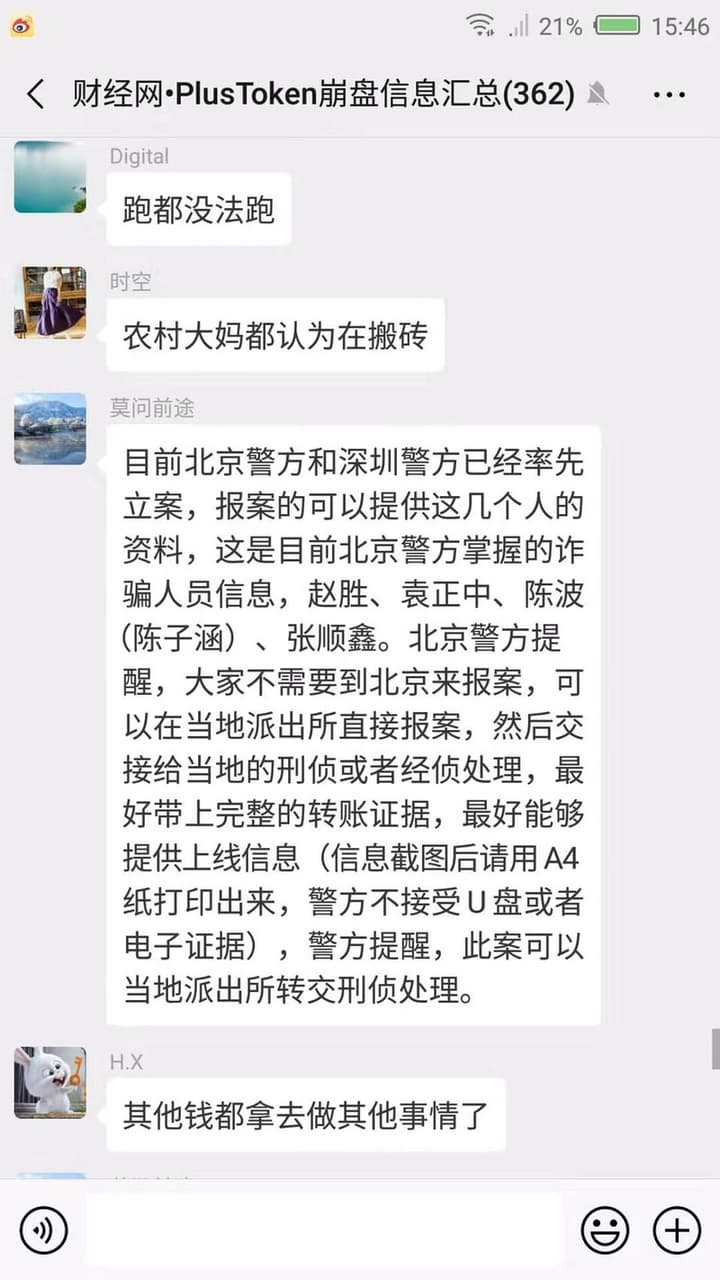Tap the plus icon for attachments
Viewport: 720px width, 1280px height.
click(678, 1231)
